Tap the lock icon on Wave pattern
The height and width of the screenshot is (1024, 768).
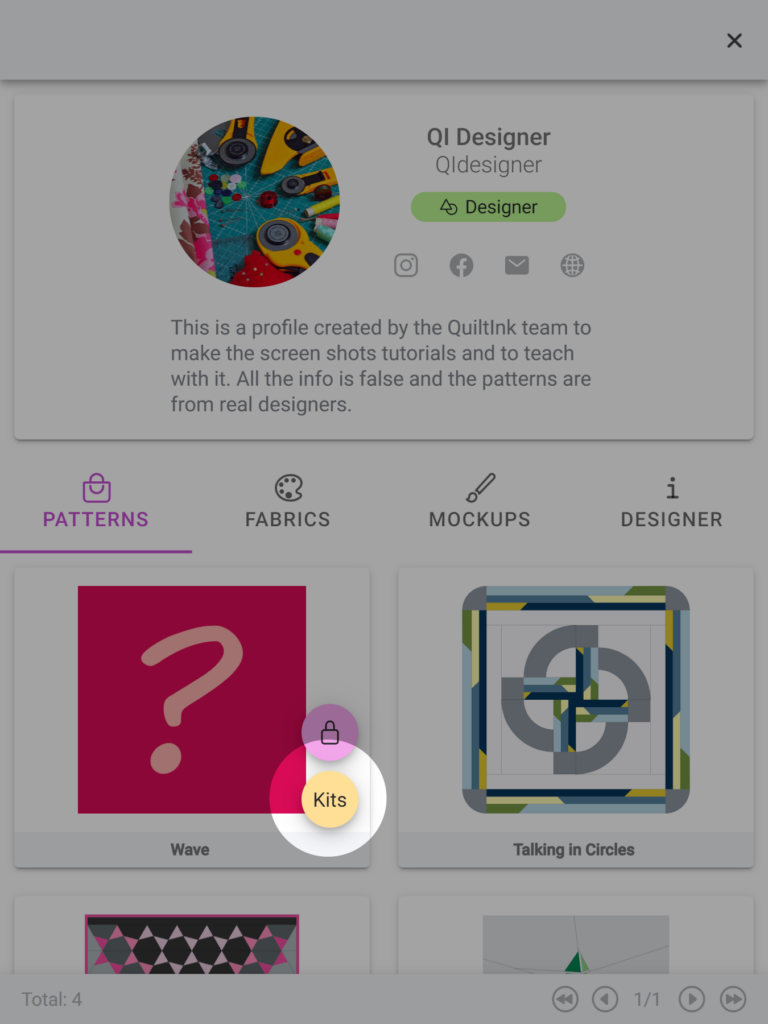click(330, 733)
